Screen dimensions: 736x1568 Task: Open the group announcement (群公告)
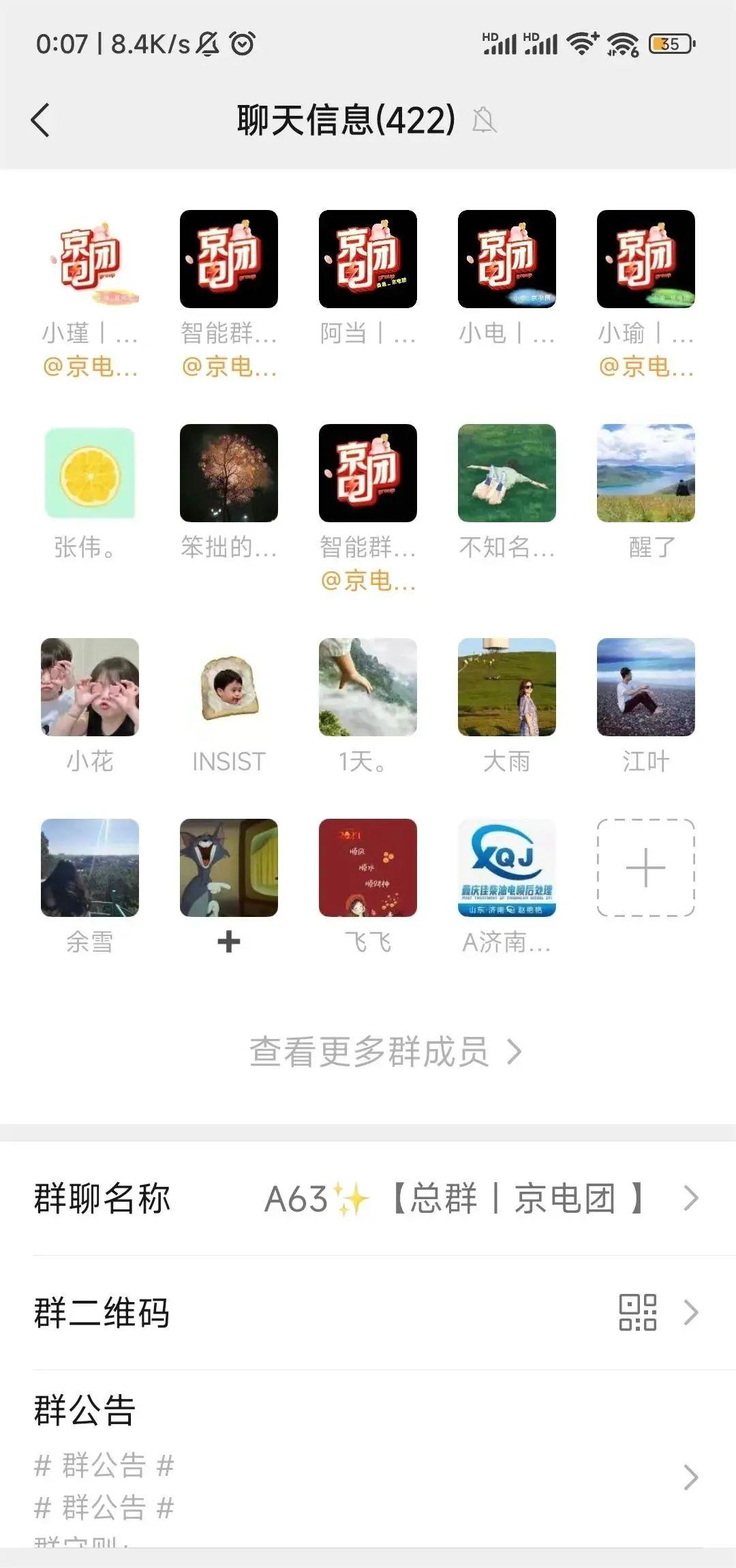tap(368, 1459)
